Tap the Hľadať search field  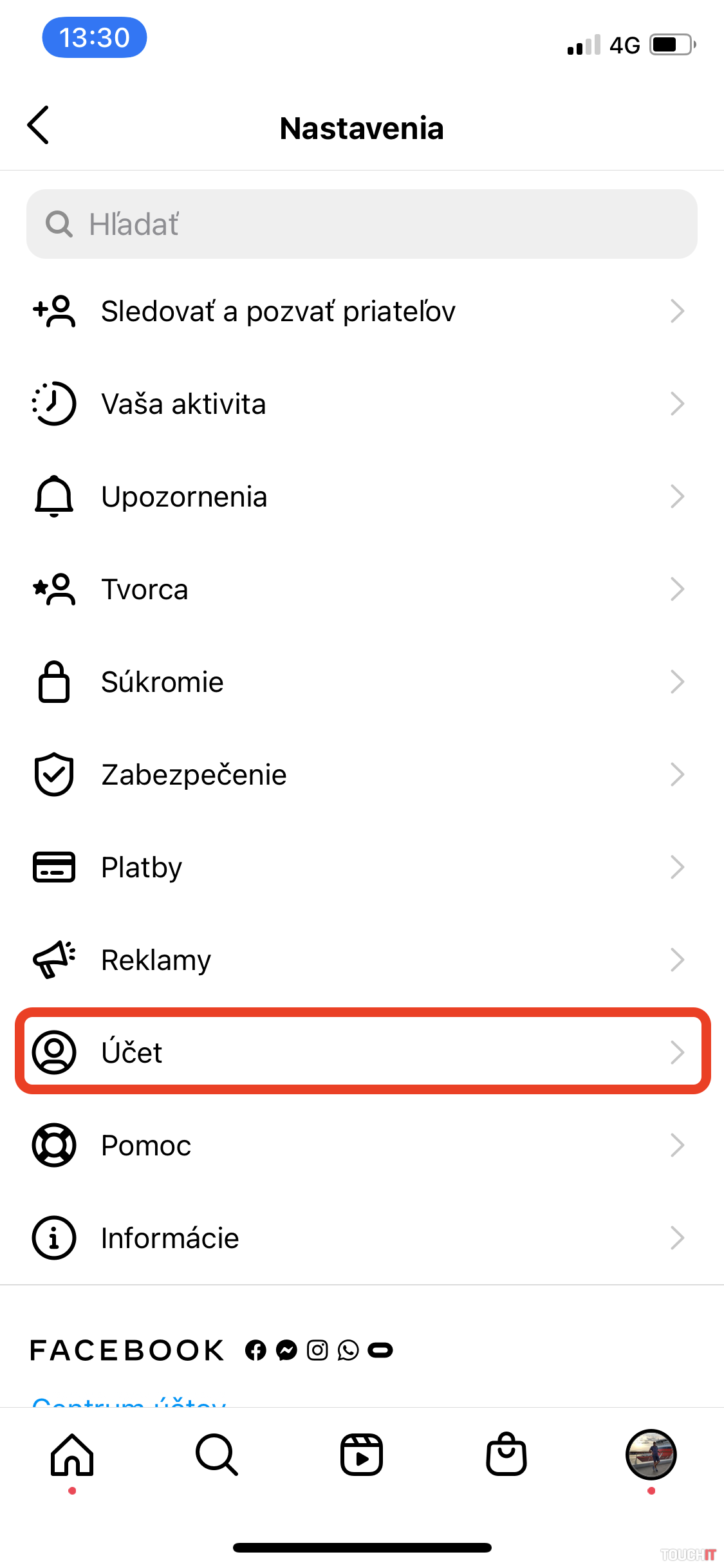[362, 224]
